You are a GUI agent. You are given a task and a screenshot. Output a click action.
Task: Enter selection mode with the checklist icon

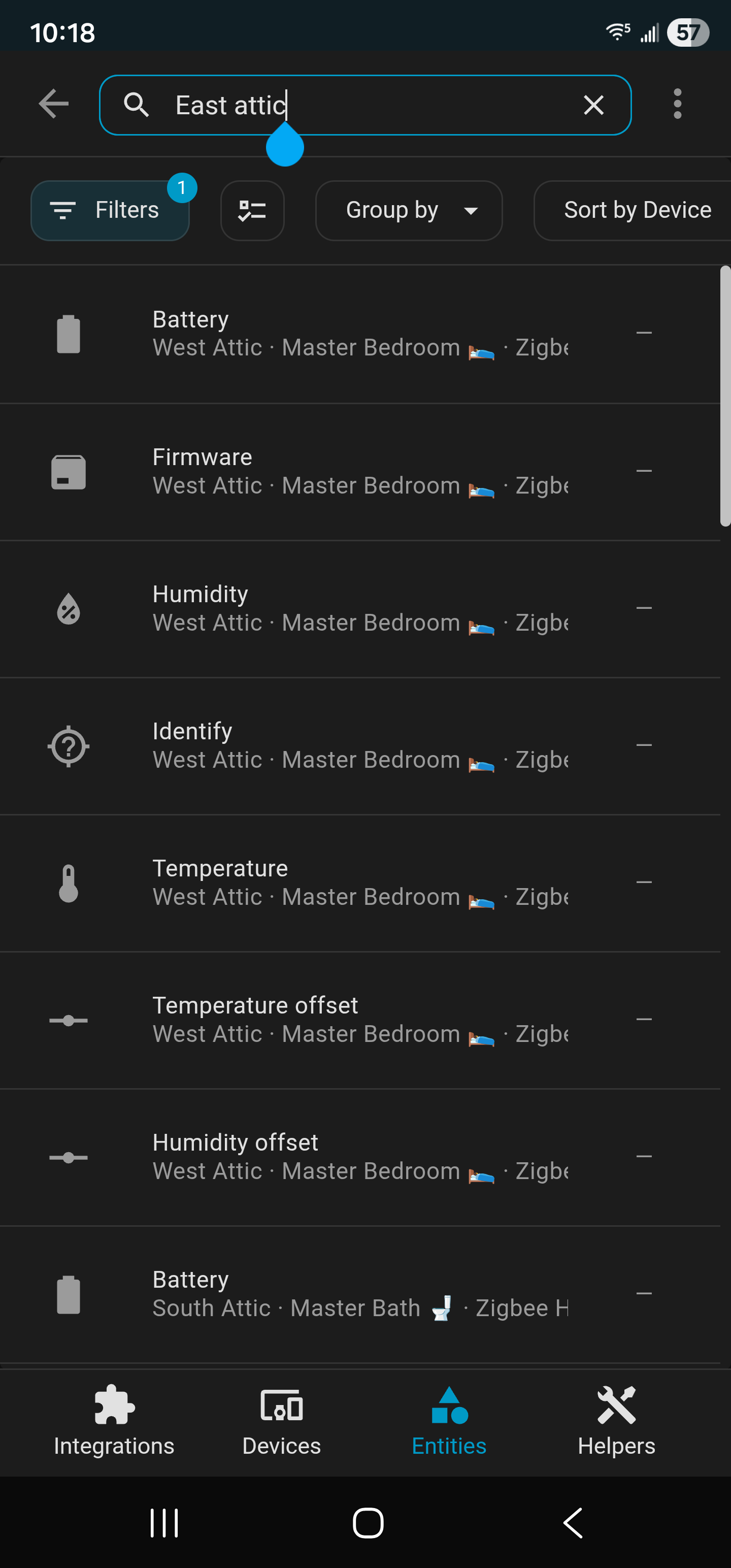[x=252, y=211]
